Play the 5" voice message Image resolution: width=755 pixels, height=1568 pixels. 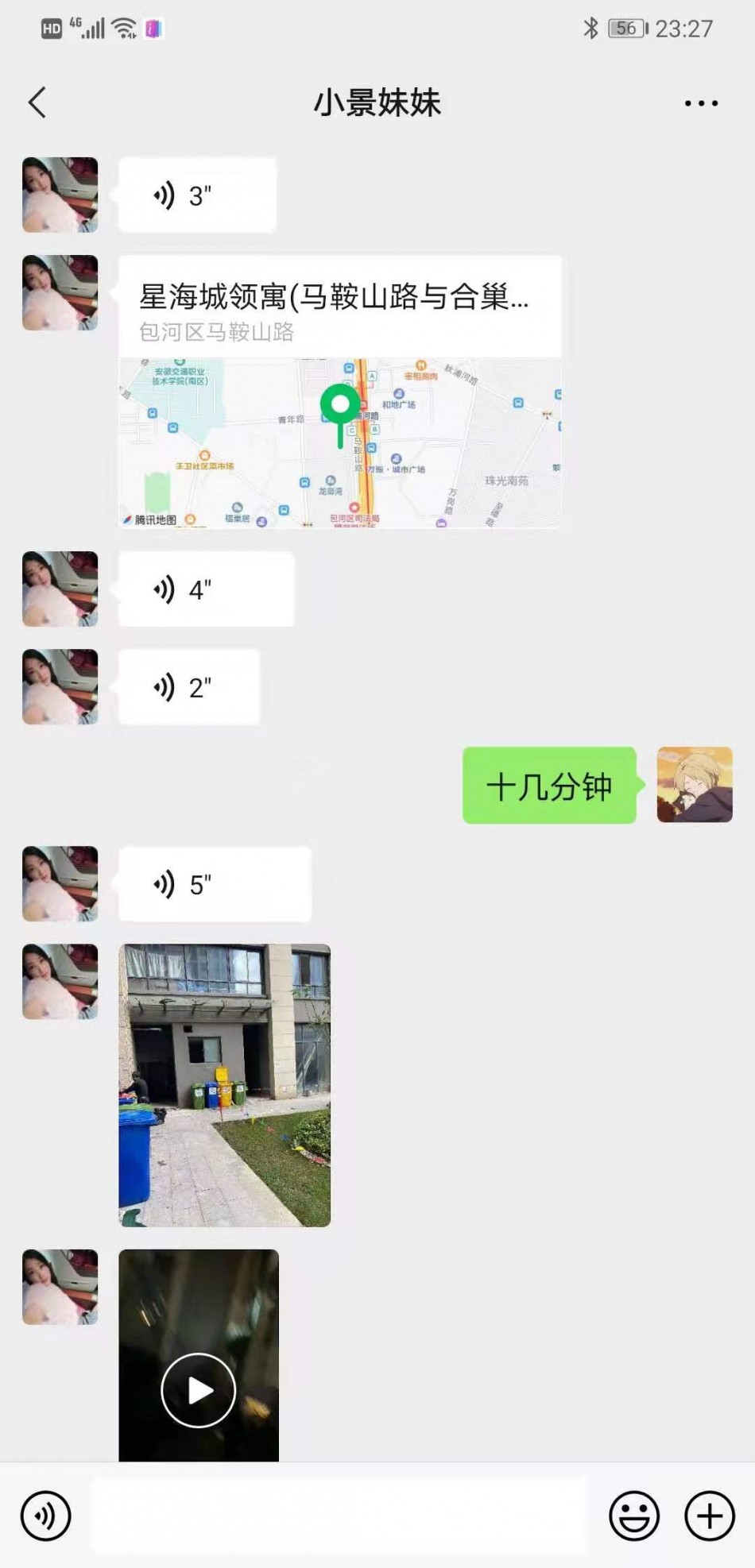(x=214, y=884)
